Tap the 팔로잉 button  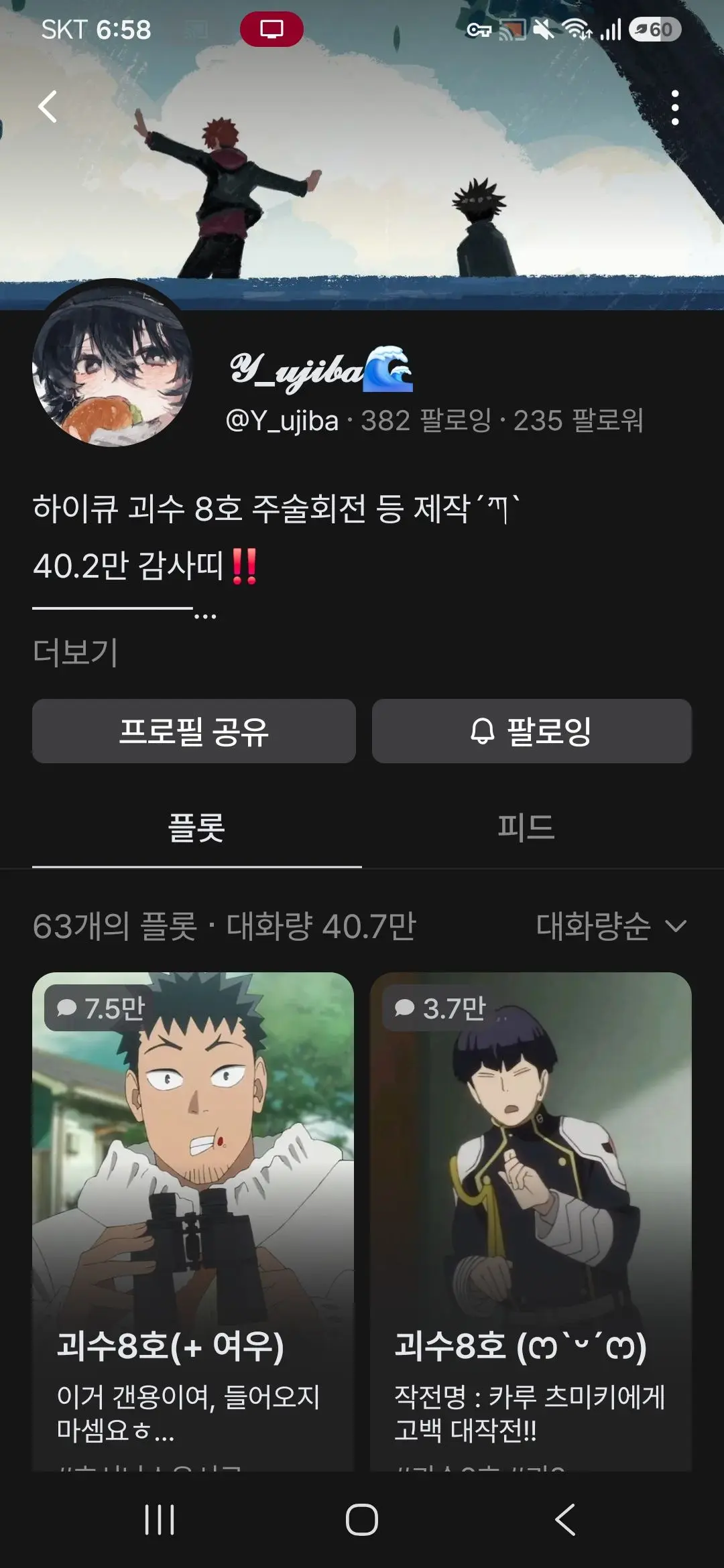point(532,731)
